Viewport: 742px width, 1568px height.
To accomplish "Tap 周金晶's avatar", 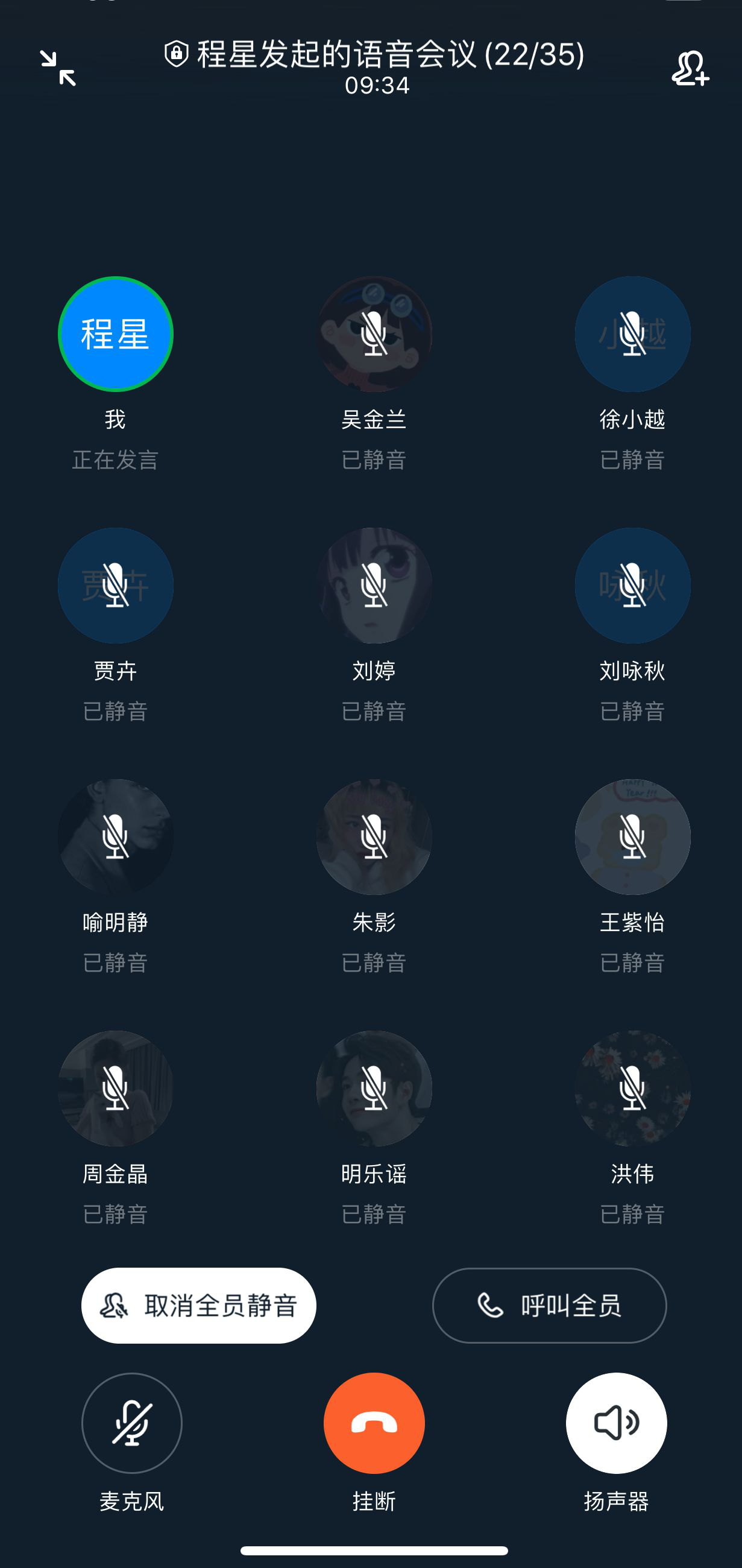I will pyautogui.click(x=116, y=1089).
